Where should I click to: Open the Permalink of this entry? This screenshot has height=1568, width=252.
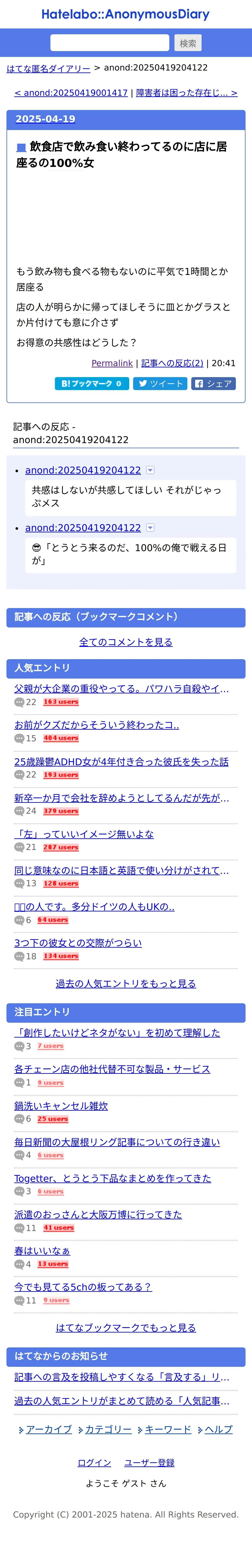pyautogui.click(x=112, y=363)
